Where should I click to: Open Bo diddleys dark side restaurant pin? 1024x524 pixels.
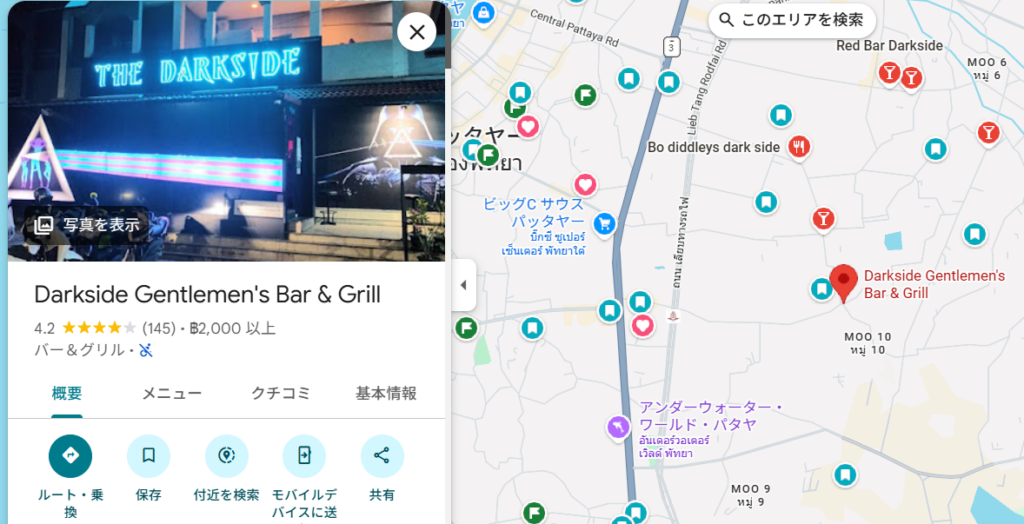798,147
